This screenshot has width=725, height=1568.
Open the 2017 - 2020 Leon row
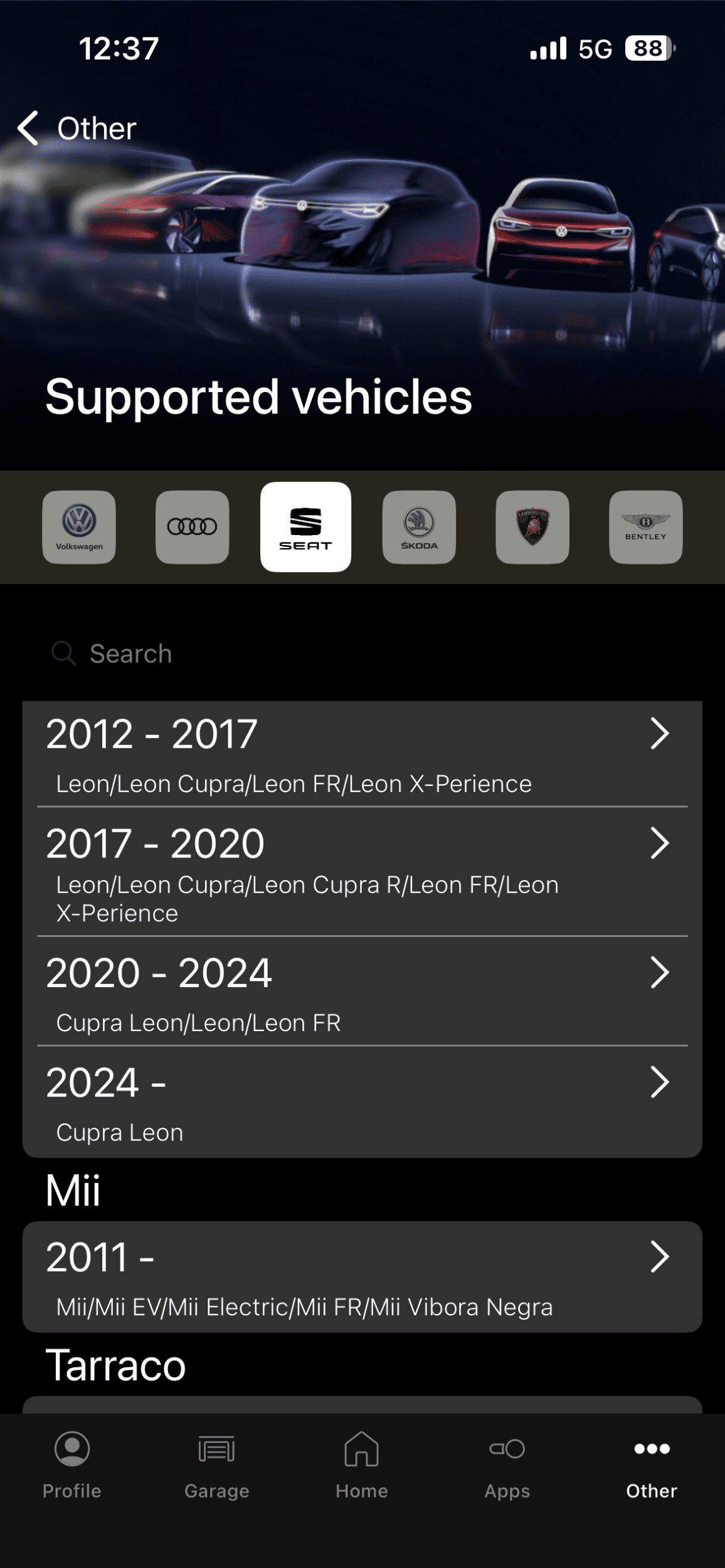362,872
